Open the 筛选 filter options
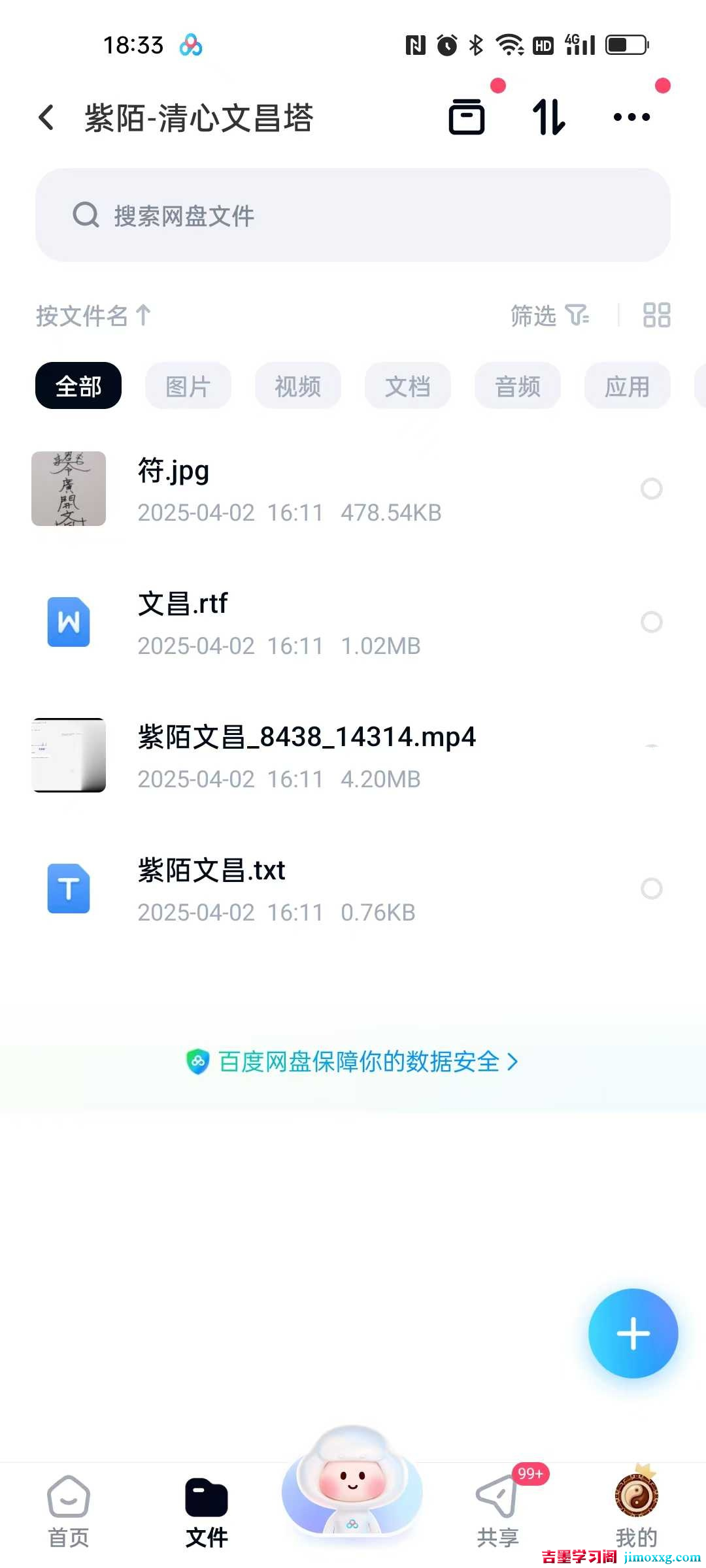This screenshot has width=706, height=1568. [548, 316]
